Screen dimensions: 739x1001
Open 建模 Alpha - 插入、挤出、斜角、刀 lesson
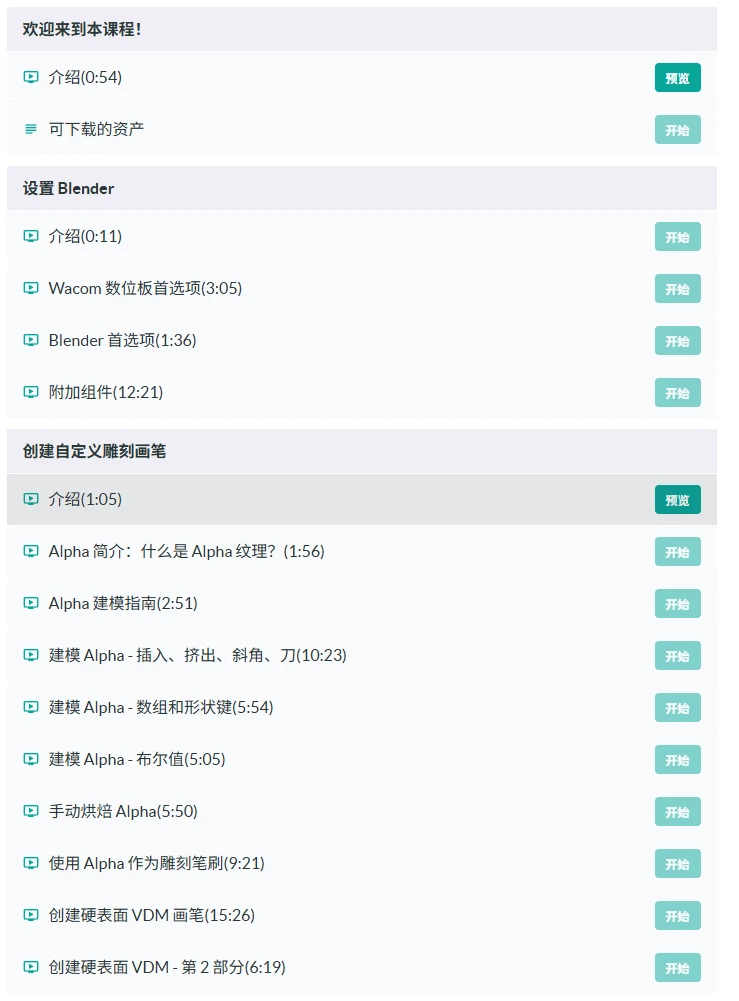click(x=197, y=656)
